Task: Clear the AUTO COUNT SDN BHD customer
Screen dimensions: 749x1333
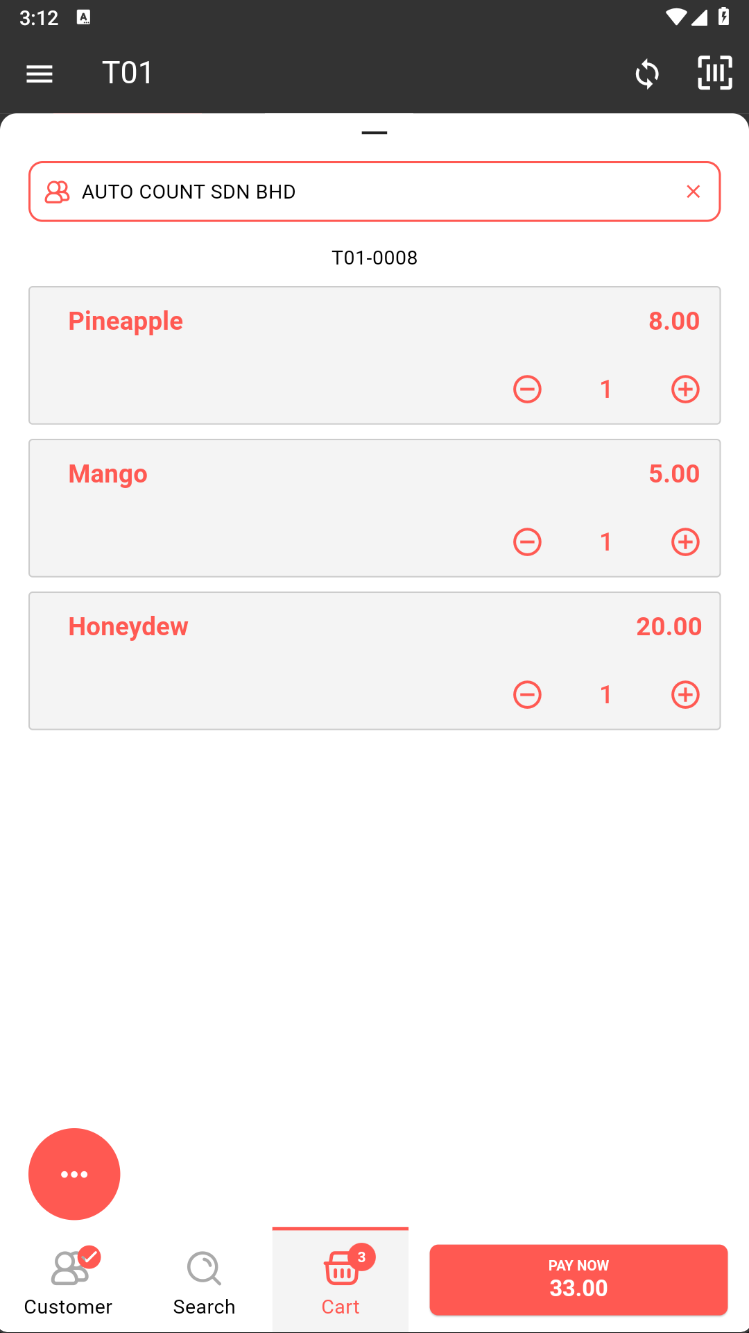Action: (x=693, y=191)
